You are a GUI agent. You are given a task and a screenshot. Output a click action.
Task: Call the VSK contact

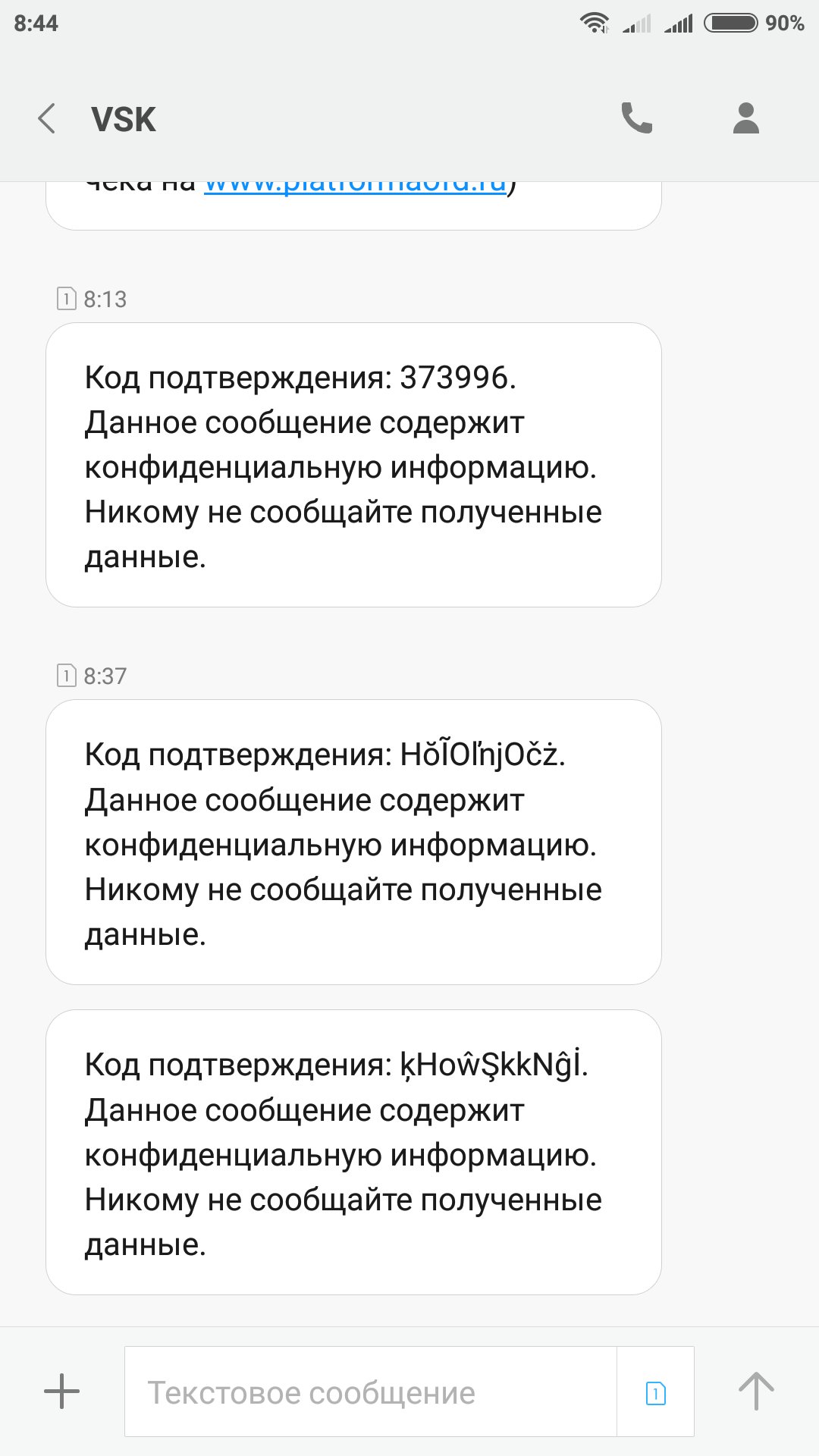click(636, 118)
